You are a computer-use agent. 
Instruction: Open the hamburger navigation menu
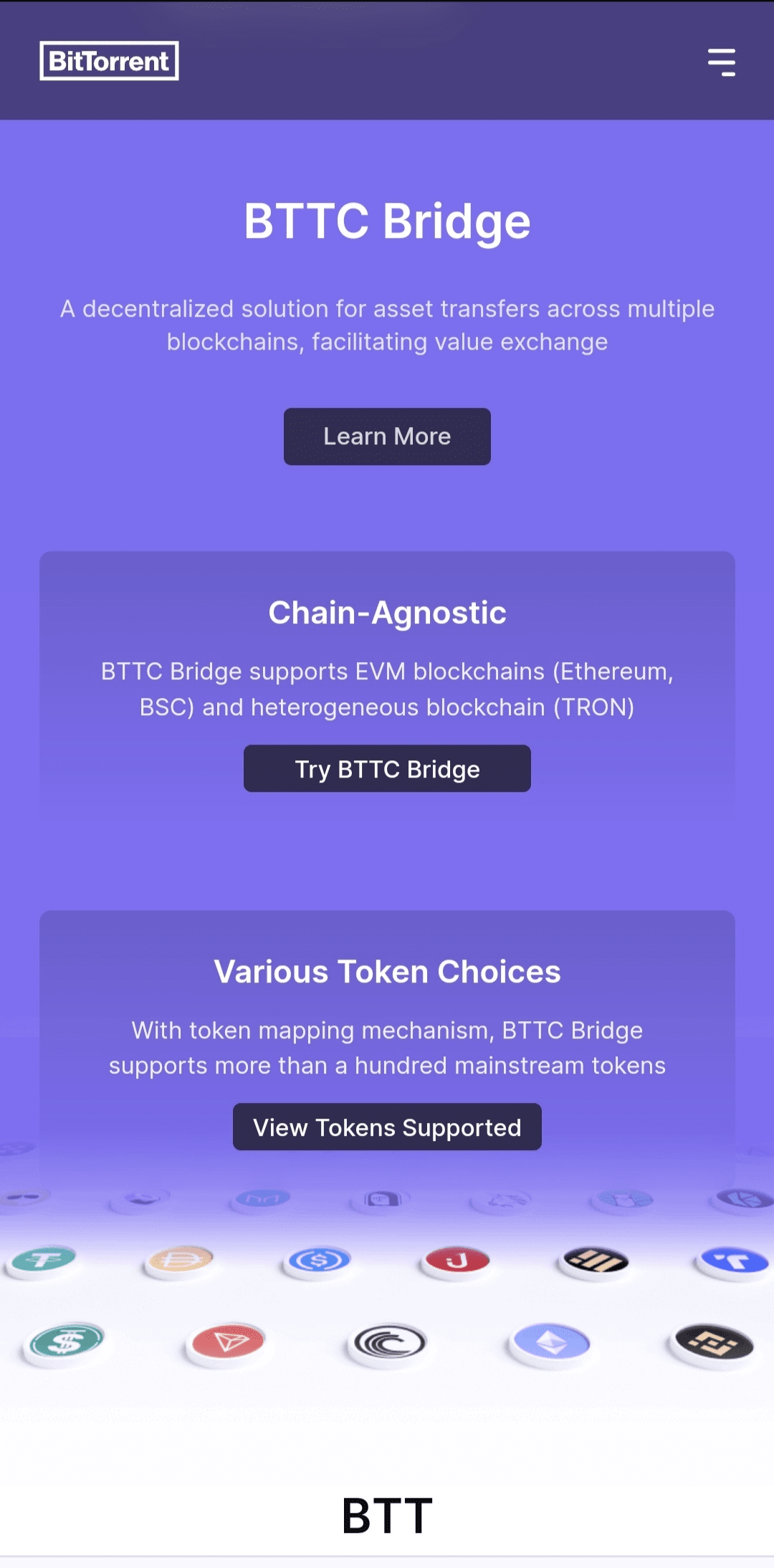(x=721, y=62)
